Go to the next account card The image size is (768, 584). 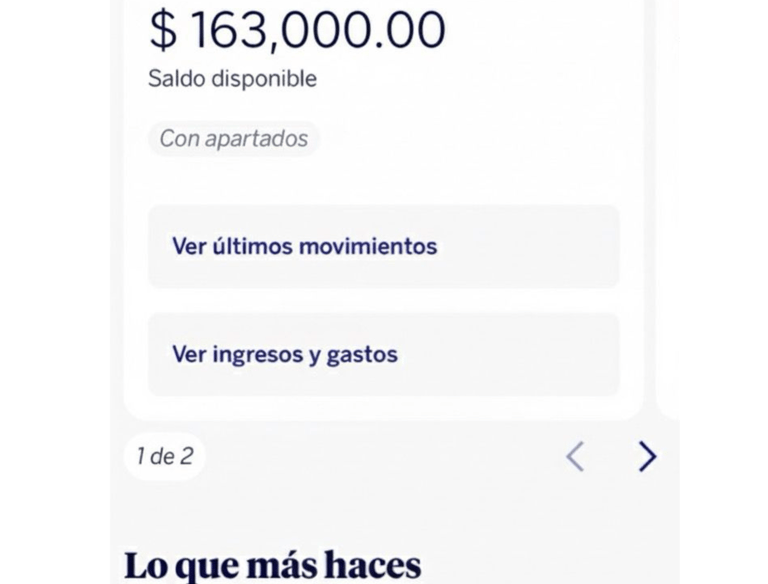click(x=647, y=457)
